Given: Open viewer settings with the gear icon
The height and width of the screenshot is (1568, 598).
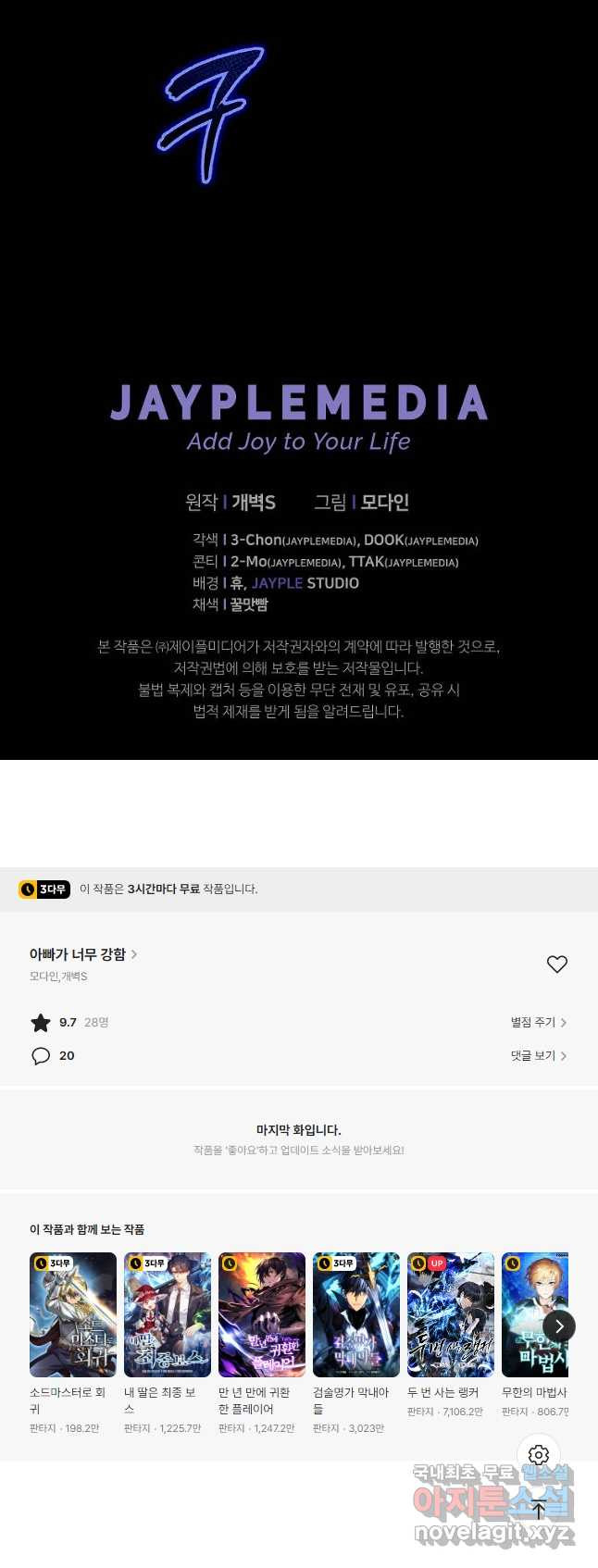Looking at the screenshot, I should click(x=539, y=1455).
